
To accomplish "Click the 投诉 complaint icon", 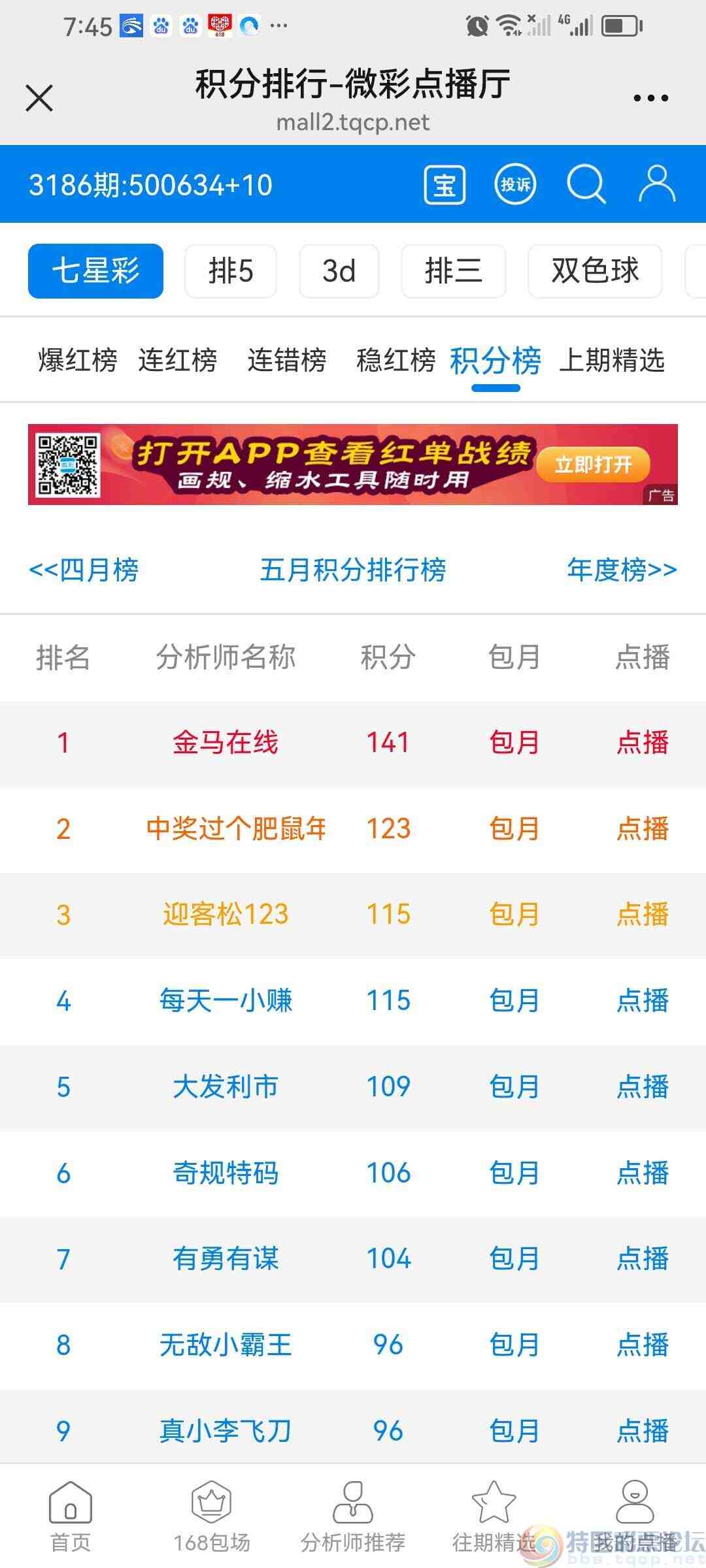I will 514,184.
